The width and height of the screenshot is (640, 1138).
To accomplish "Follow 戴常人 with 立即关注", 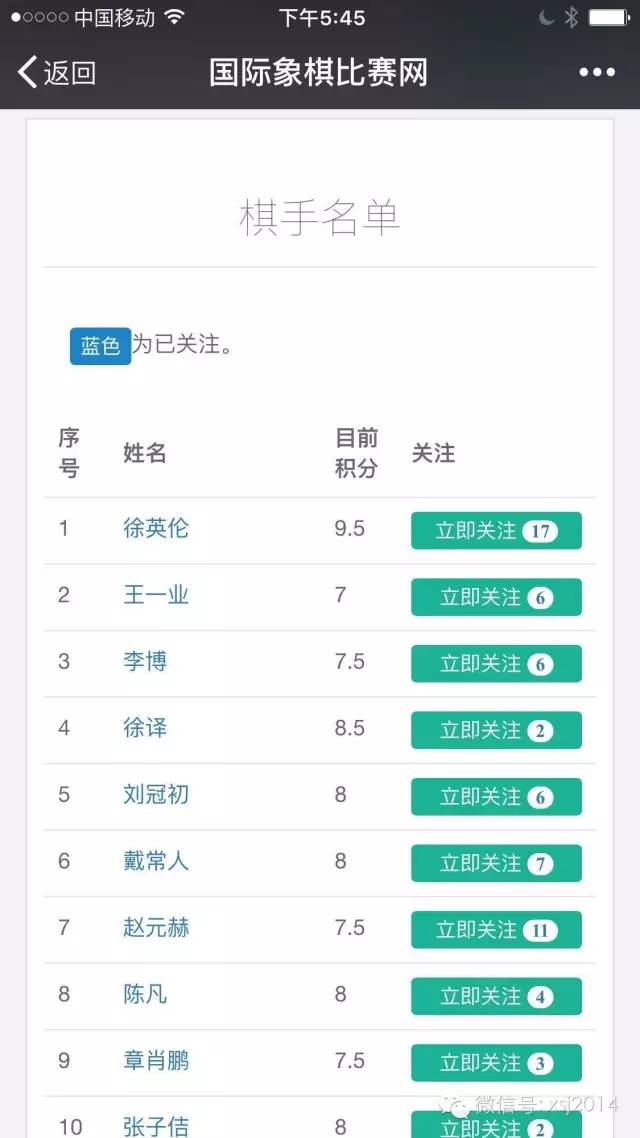I will (x=496, y=864).
